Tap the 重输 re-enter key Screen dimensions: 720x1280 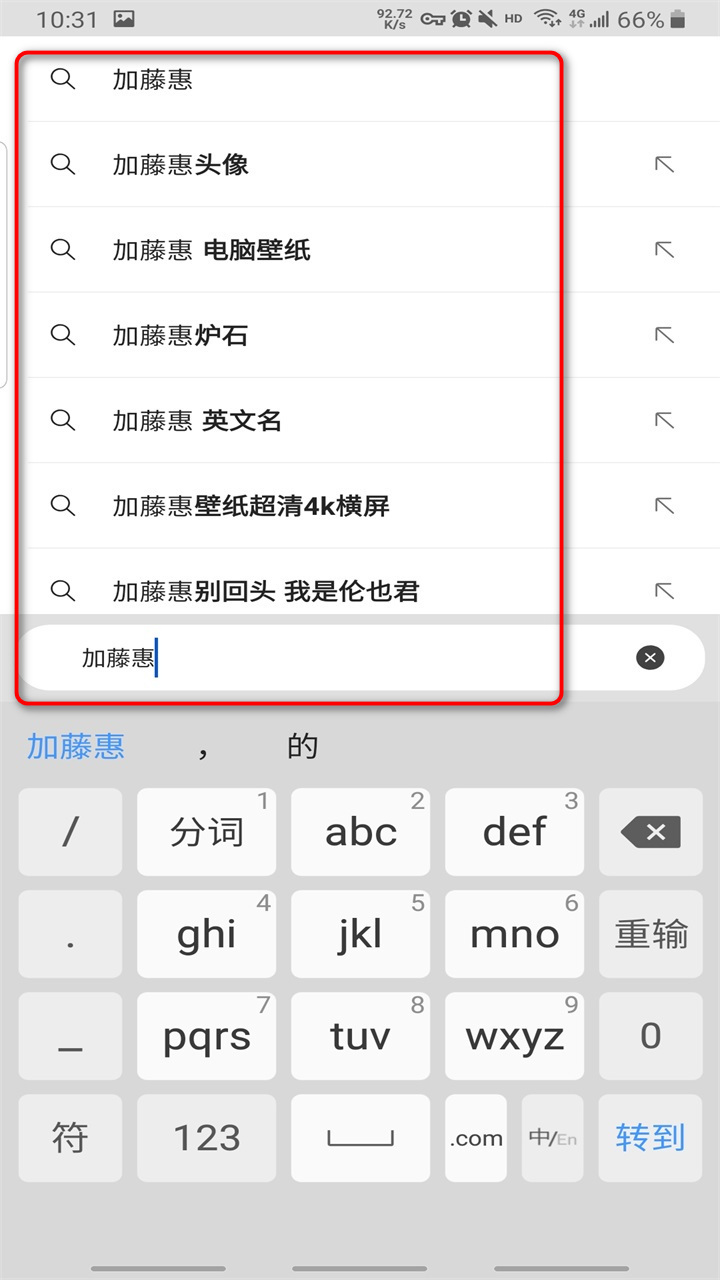click(x=650, y=934)
